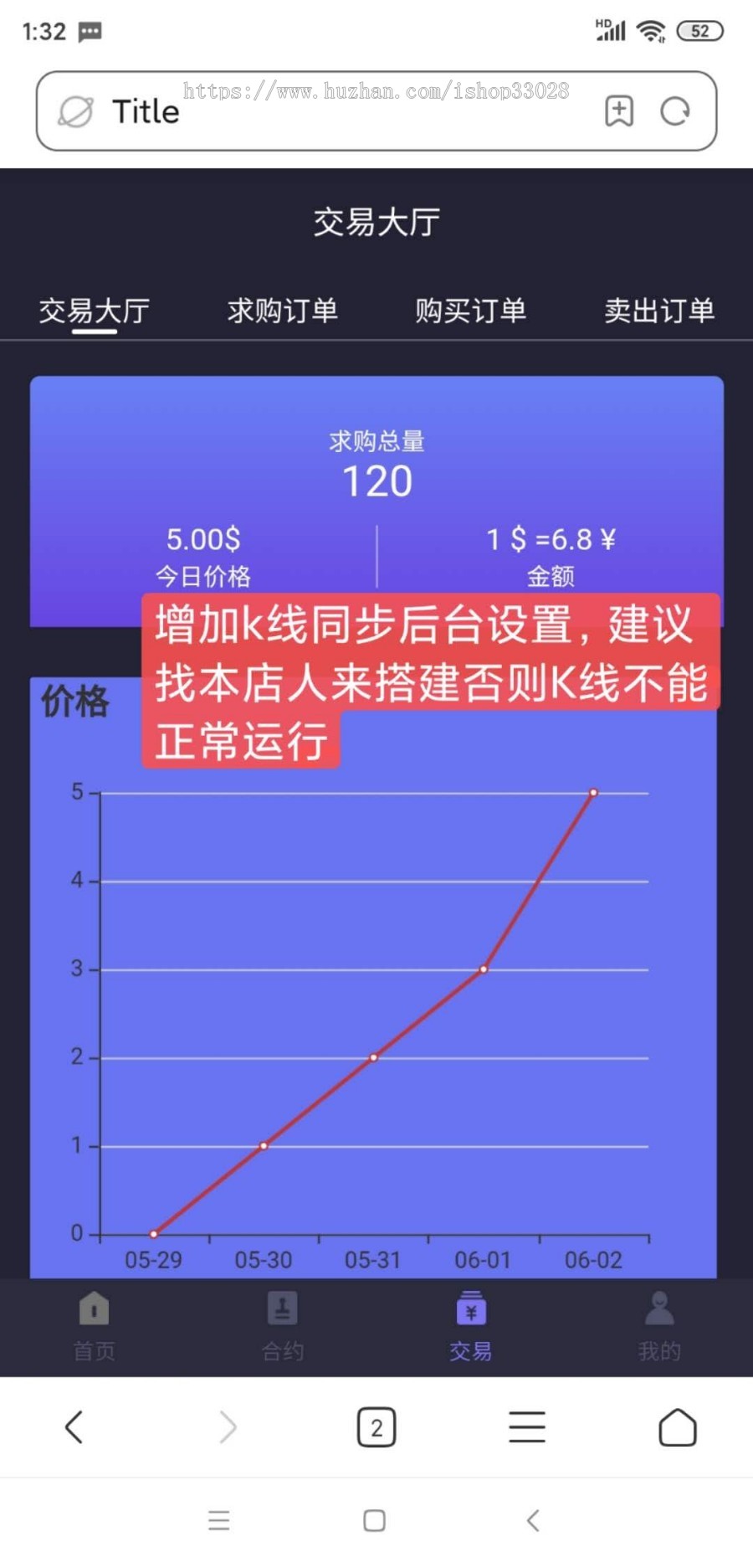Select the 购买订单 tab

point(471,311)
